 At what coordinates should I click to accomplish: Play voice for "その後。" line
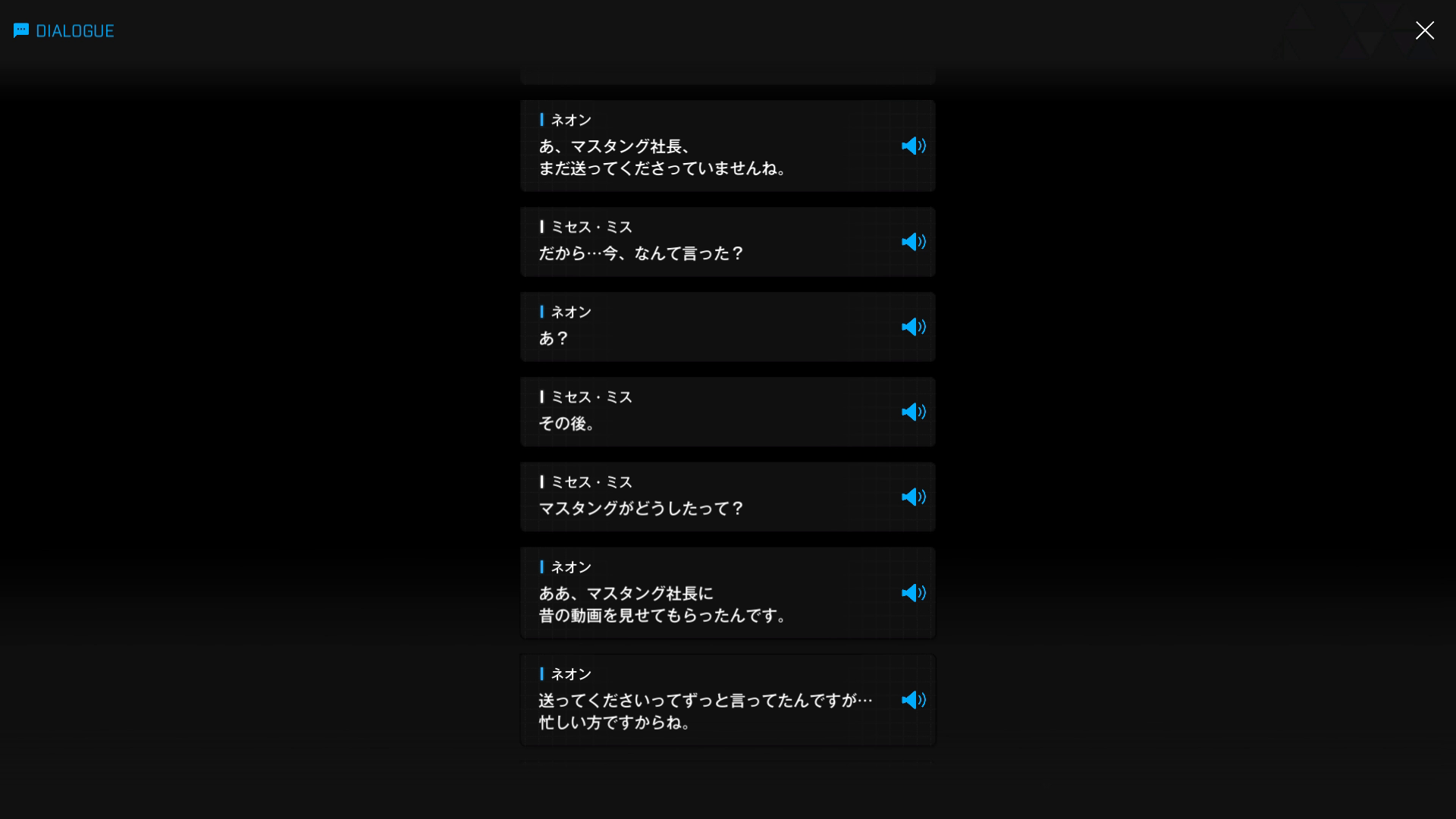pos(913,412)
